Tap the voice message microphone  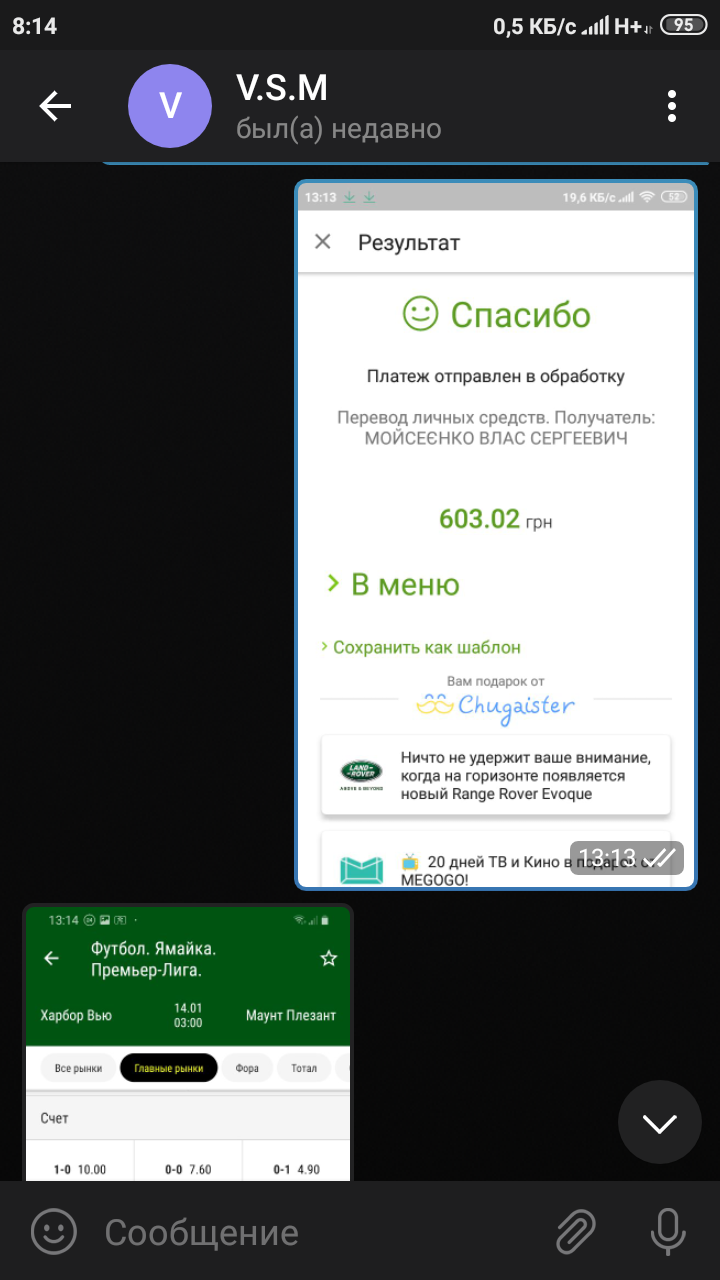[x=668, y=1231]
